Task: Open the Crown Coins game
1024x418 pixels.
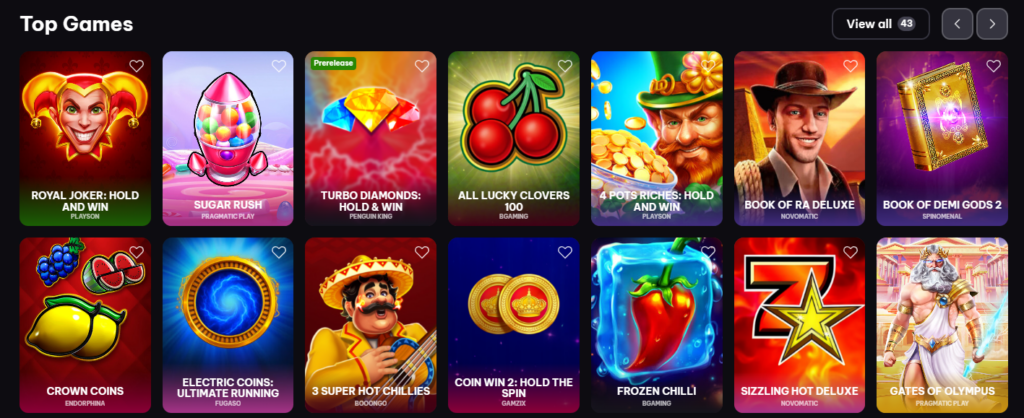Action: pos(85,320)
